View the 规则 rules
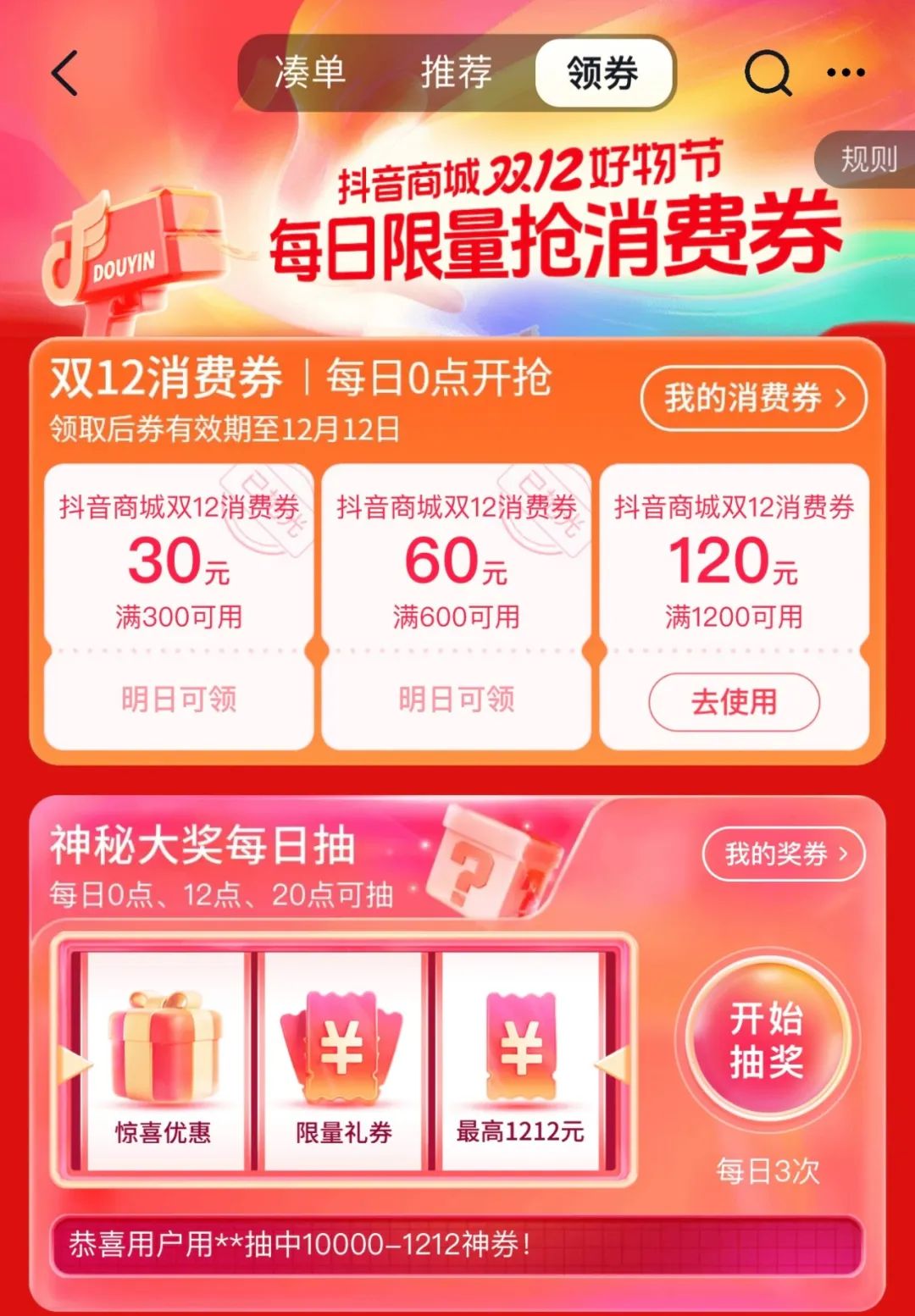The height and width of the screenshot is (1316, 915). click(868, 158)
